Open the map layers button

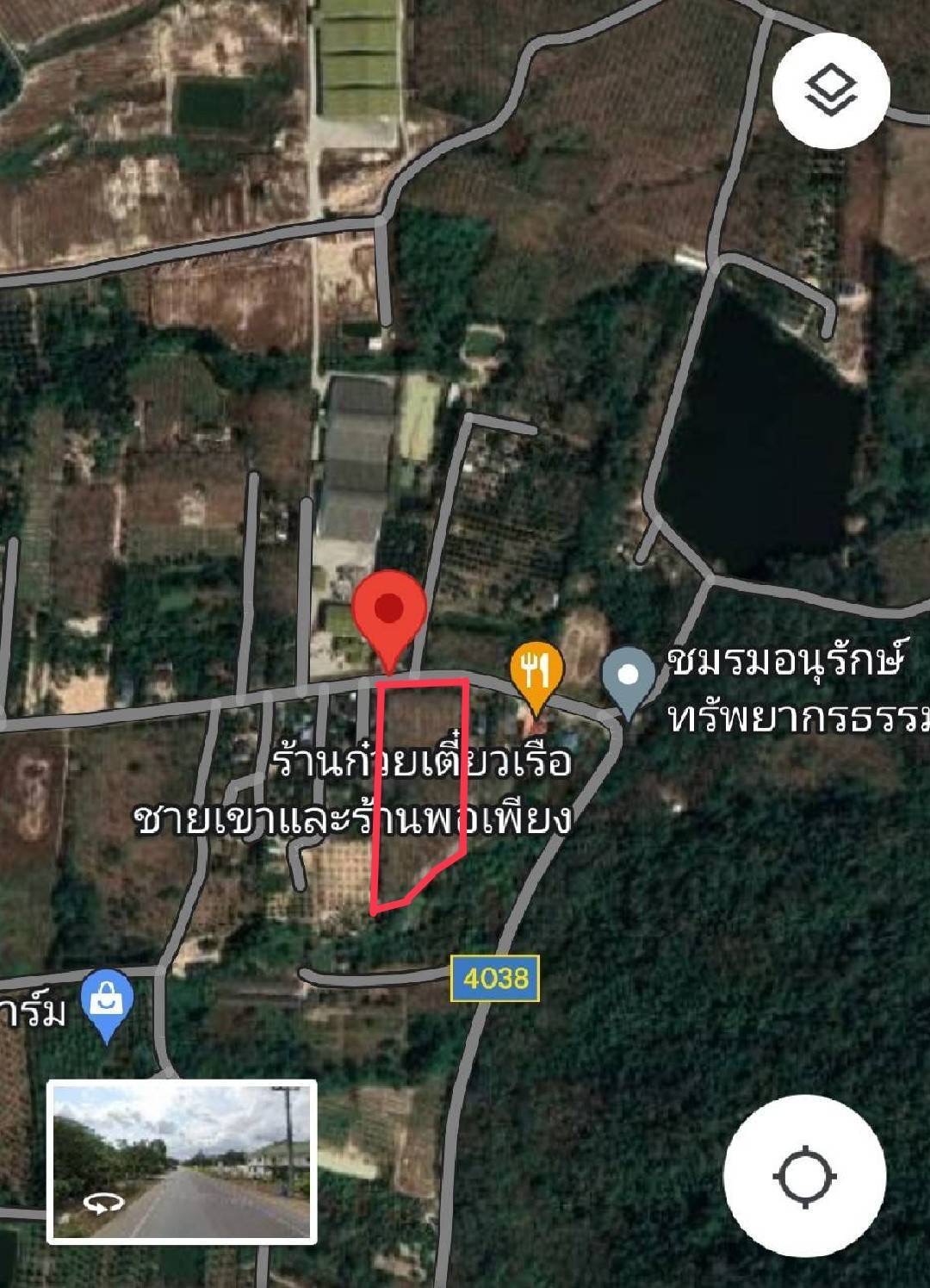[x=830, y=90]
